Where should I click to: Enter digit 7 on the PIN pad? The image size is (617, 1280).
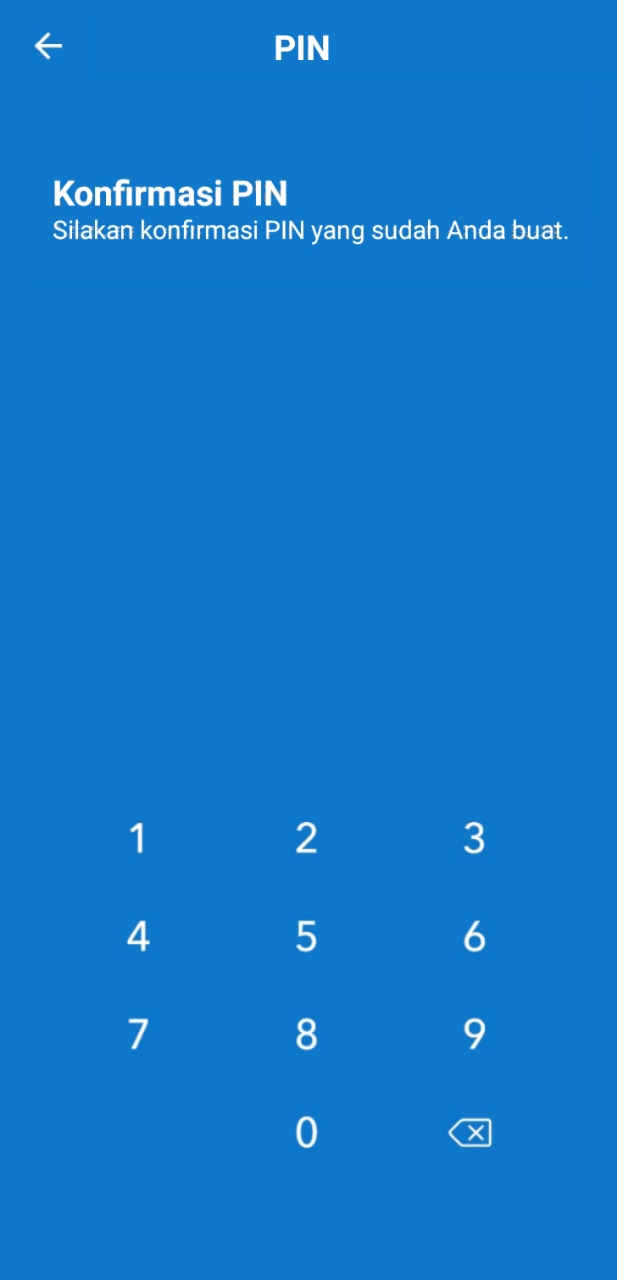(138, 1034)
